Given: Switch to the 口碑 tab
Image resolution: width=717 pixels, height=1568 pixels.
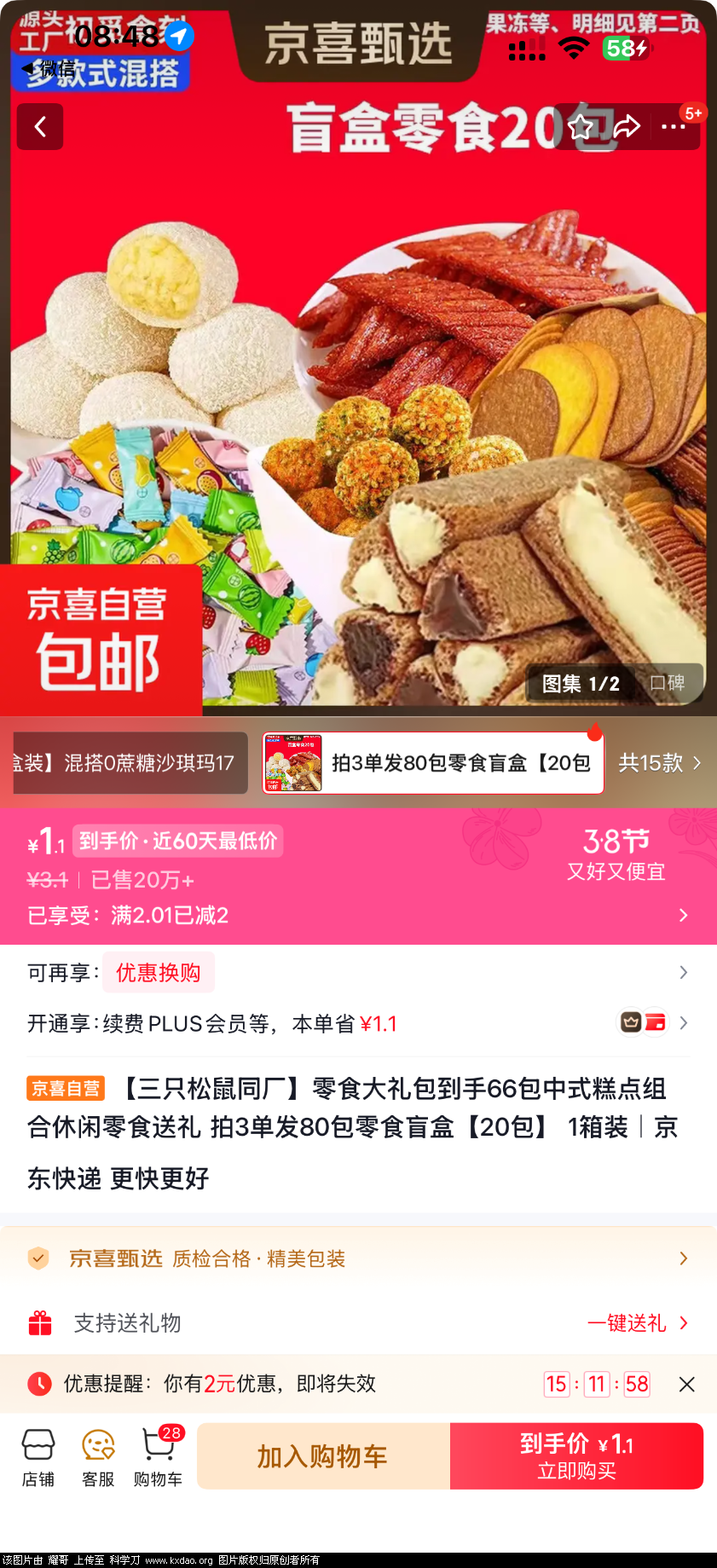Looking at the screenshot, I should coord(667,683).
